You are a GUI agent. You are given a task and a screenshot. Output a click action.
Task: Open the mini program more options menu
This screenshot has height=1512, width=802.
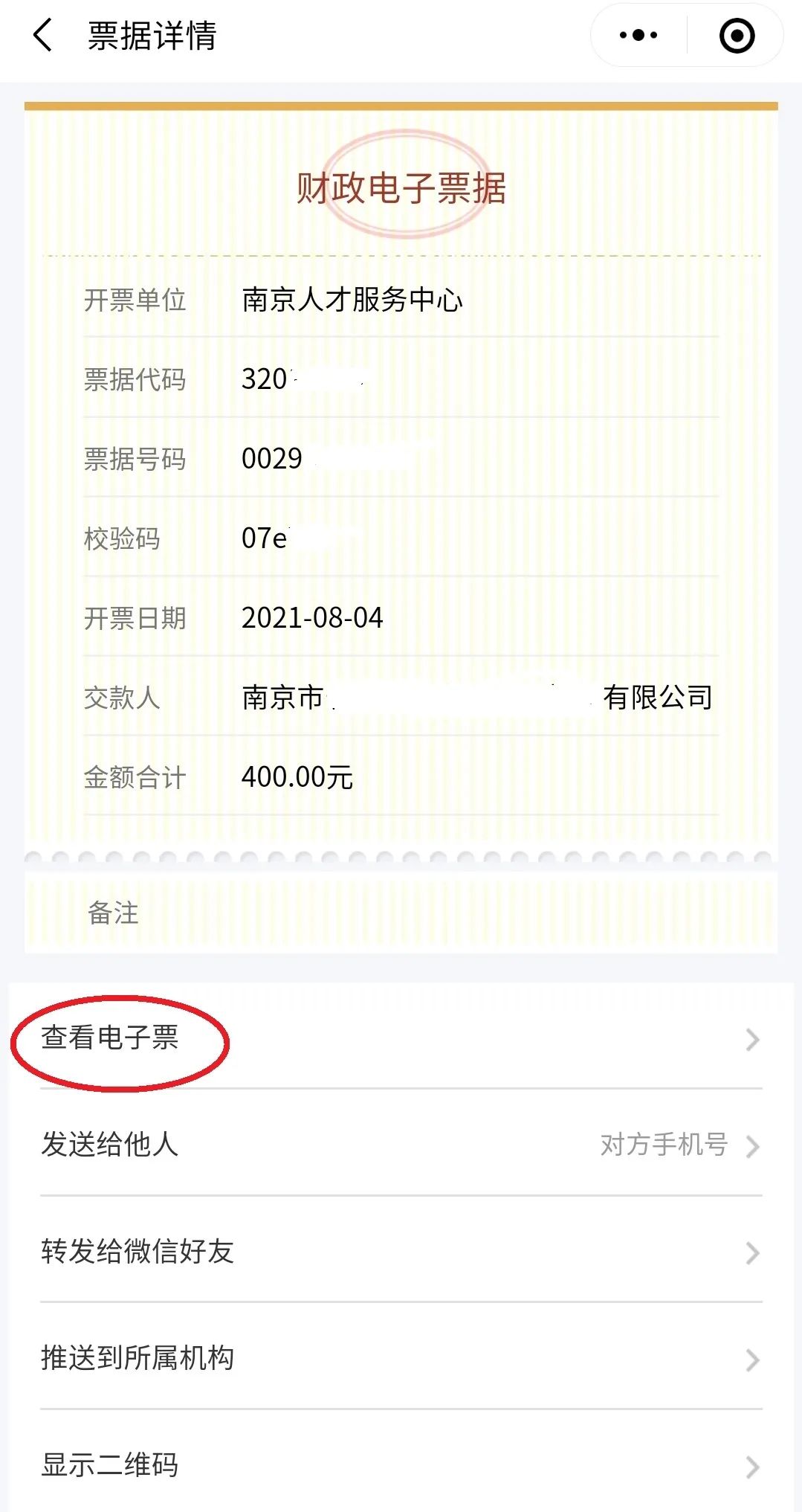(x=638, y=35)
